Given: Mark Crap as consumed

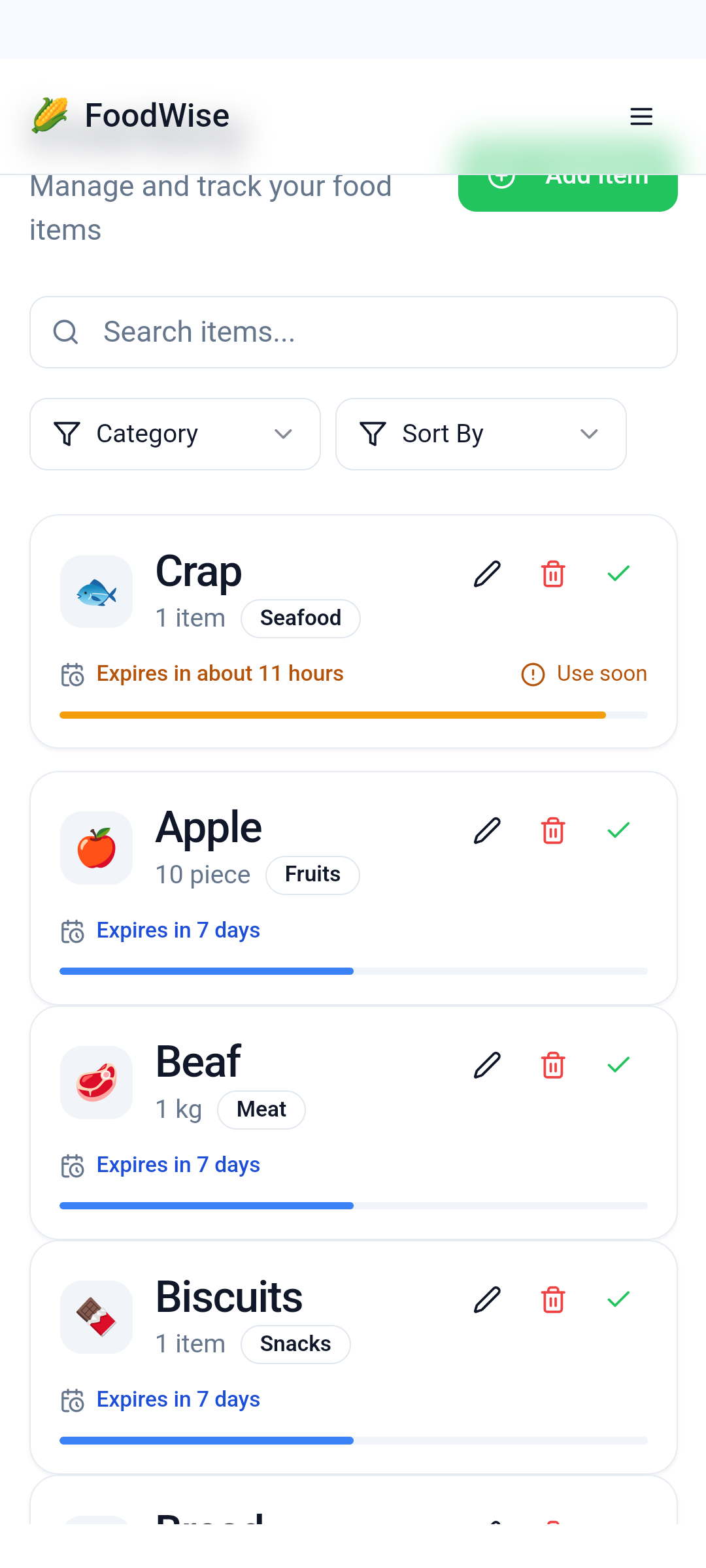Looking at the screenshot, I should [618, 574].
